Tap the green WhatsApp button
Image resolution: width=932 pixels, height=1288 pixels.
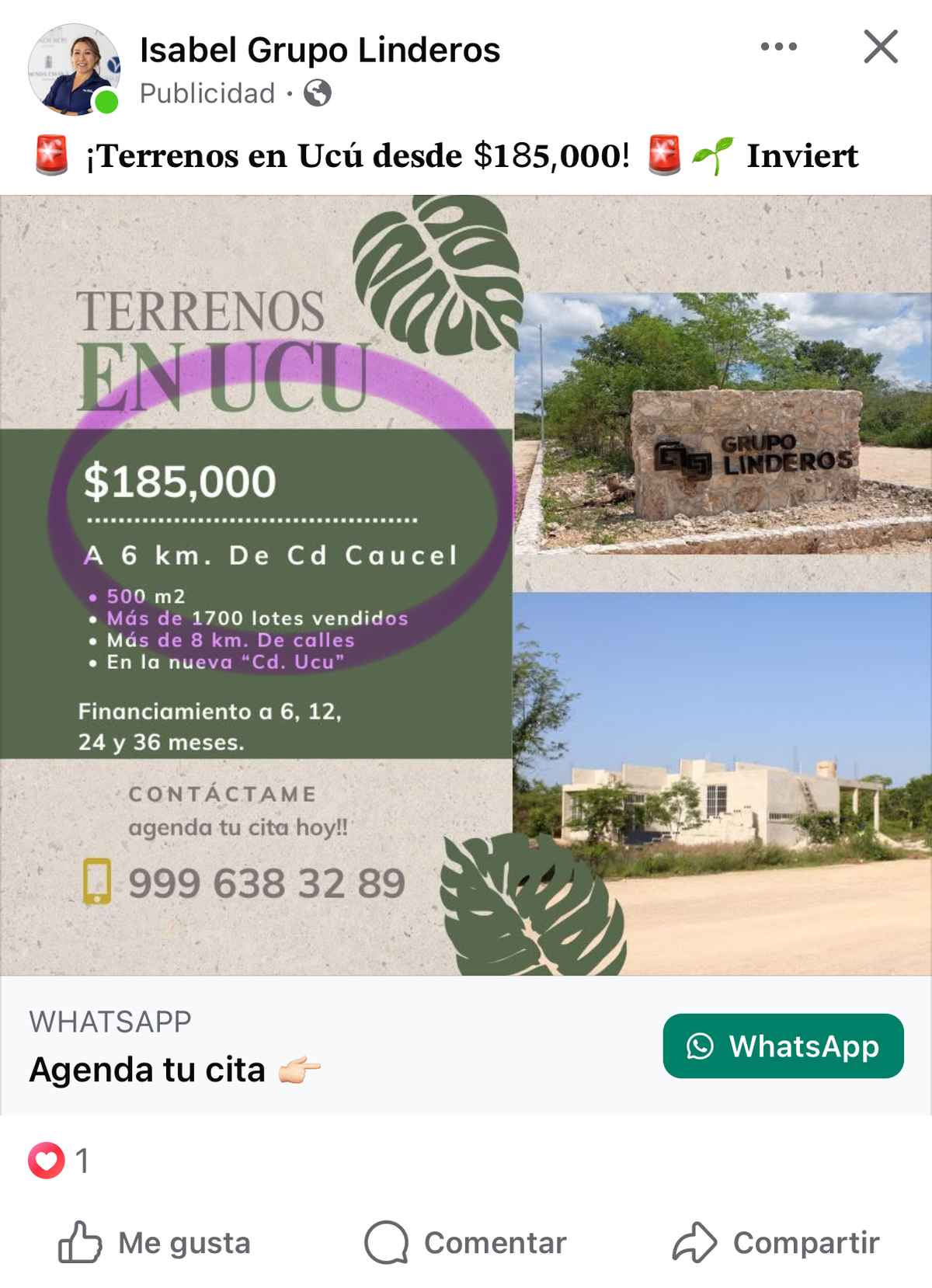(x=783, y=1046)
